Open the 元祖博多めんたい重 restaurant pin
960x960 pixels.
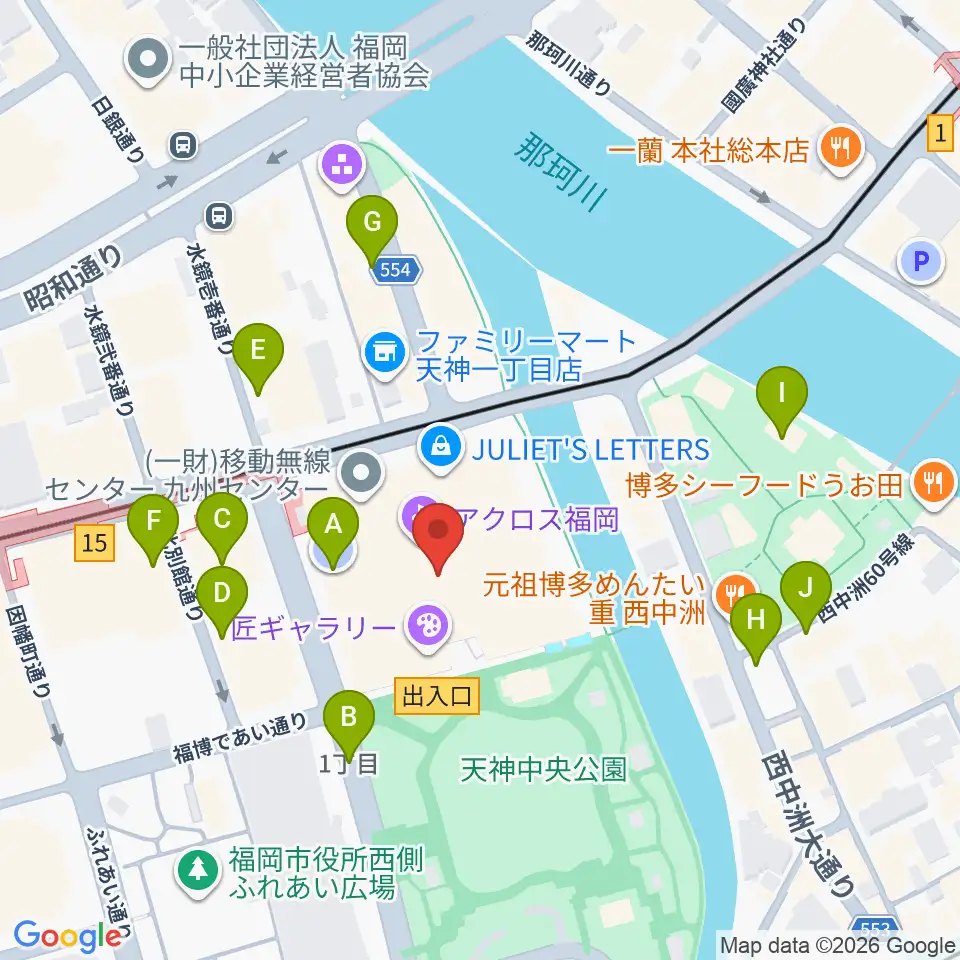click(733, 591)
